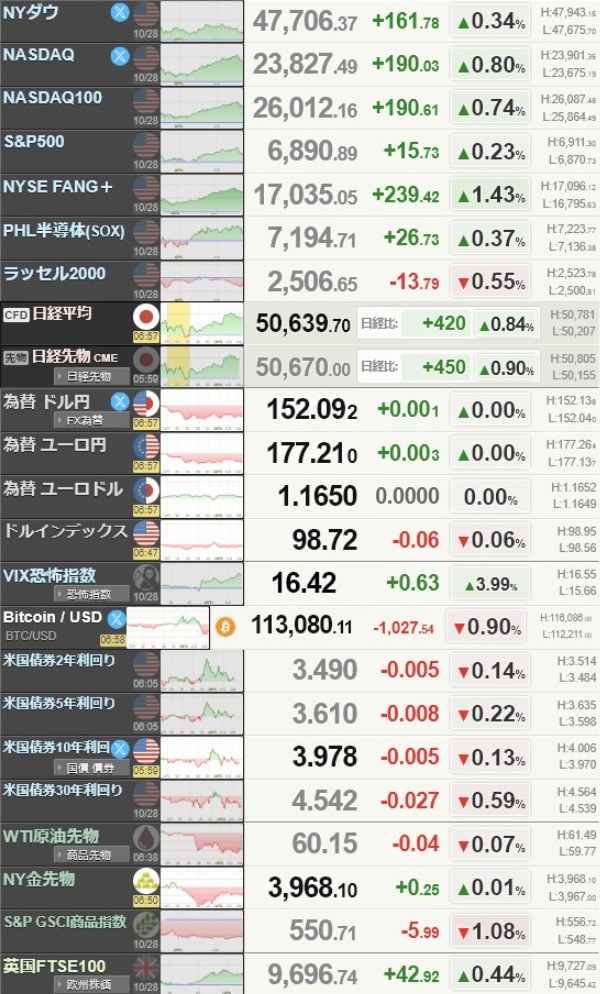Open the 日経先物 sub-link button
The height and width of the screenshot is (994, 600).
click(91, 376)
